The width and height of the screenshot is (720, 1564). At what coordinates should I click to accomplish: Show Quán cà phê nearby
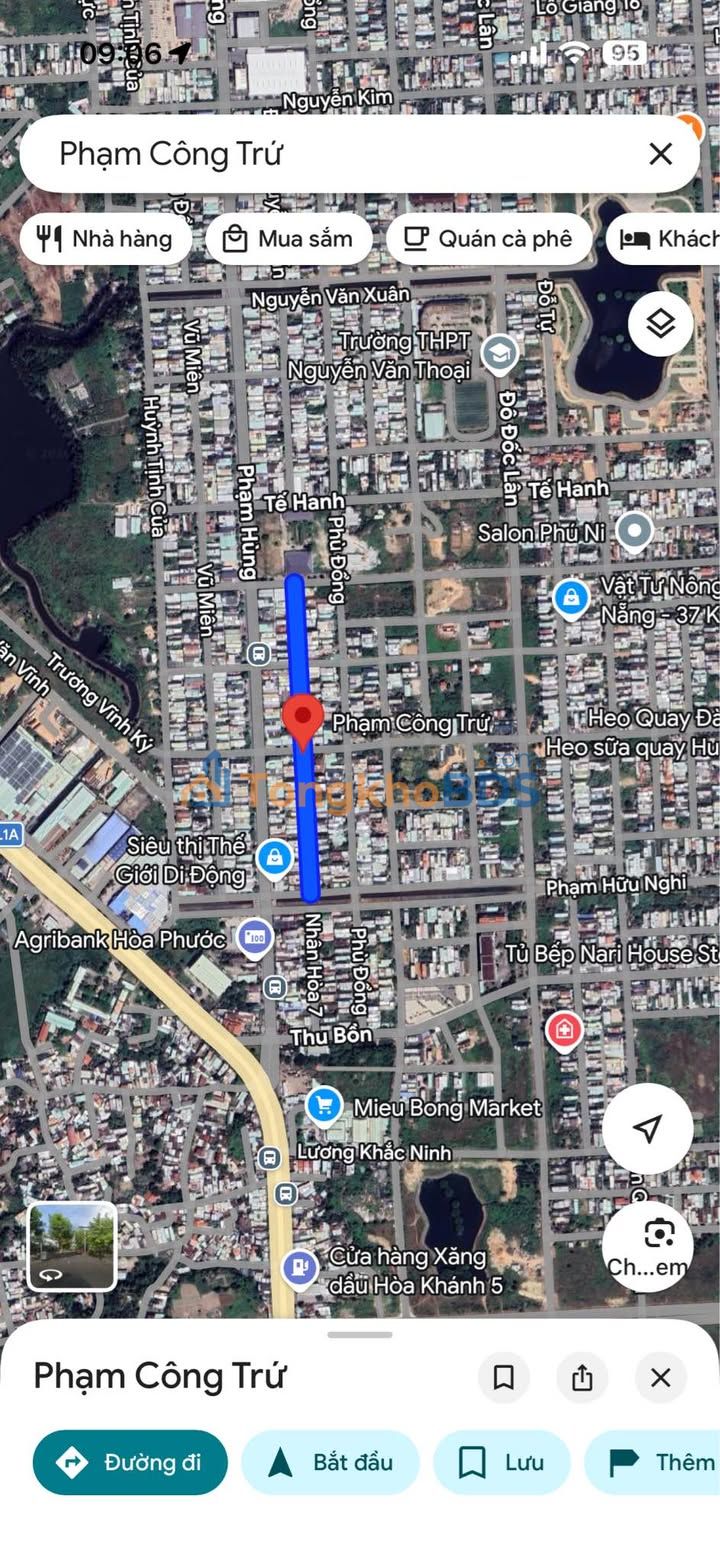pyautogui.click(x=488, y=239)
